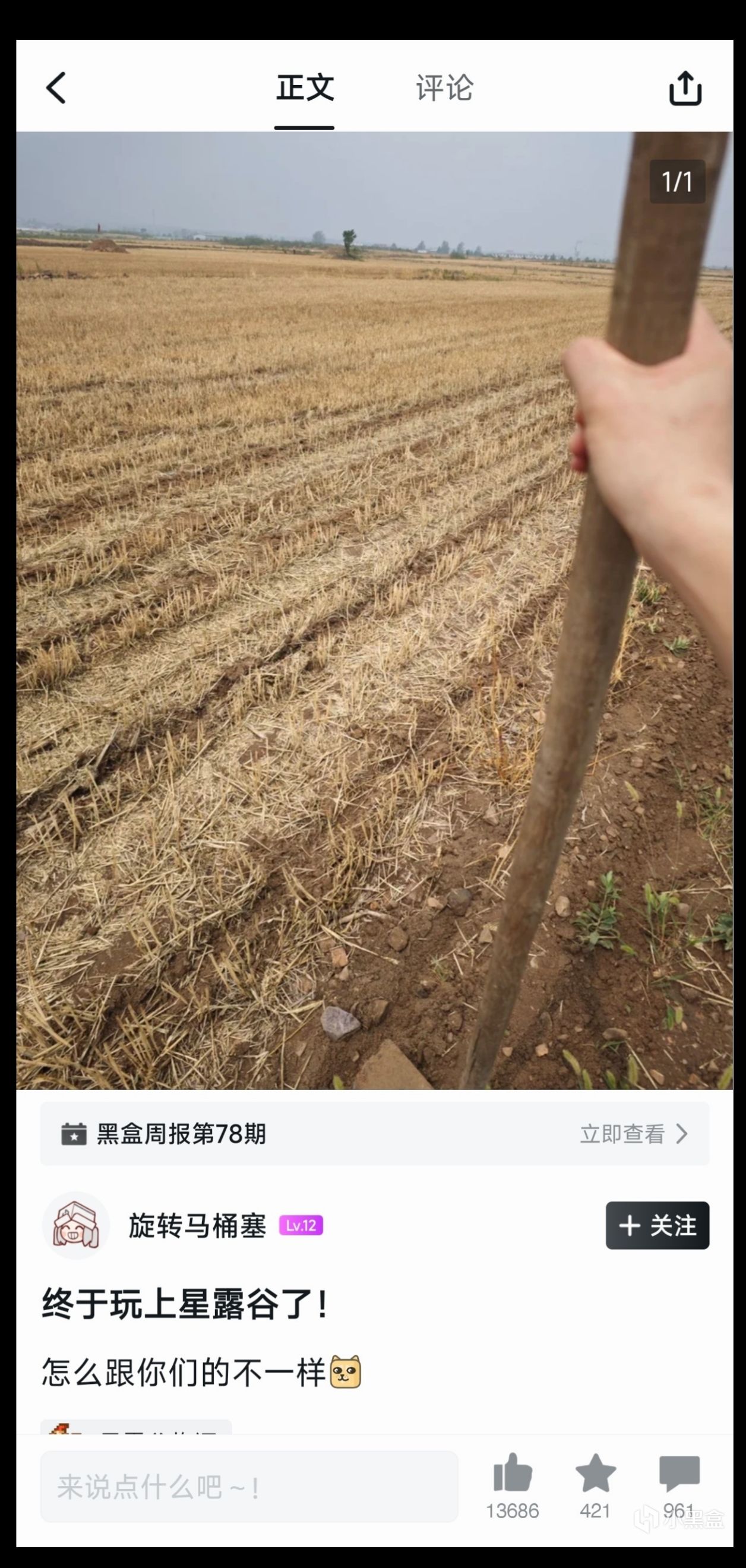The width and height of the screenshot is (746, 1568).
Task: Open 旋转马桶塞's profile avatar
Action: click(x=75, y=1225)
